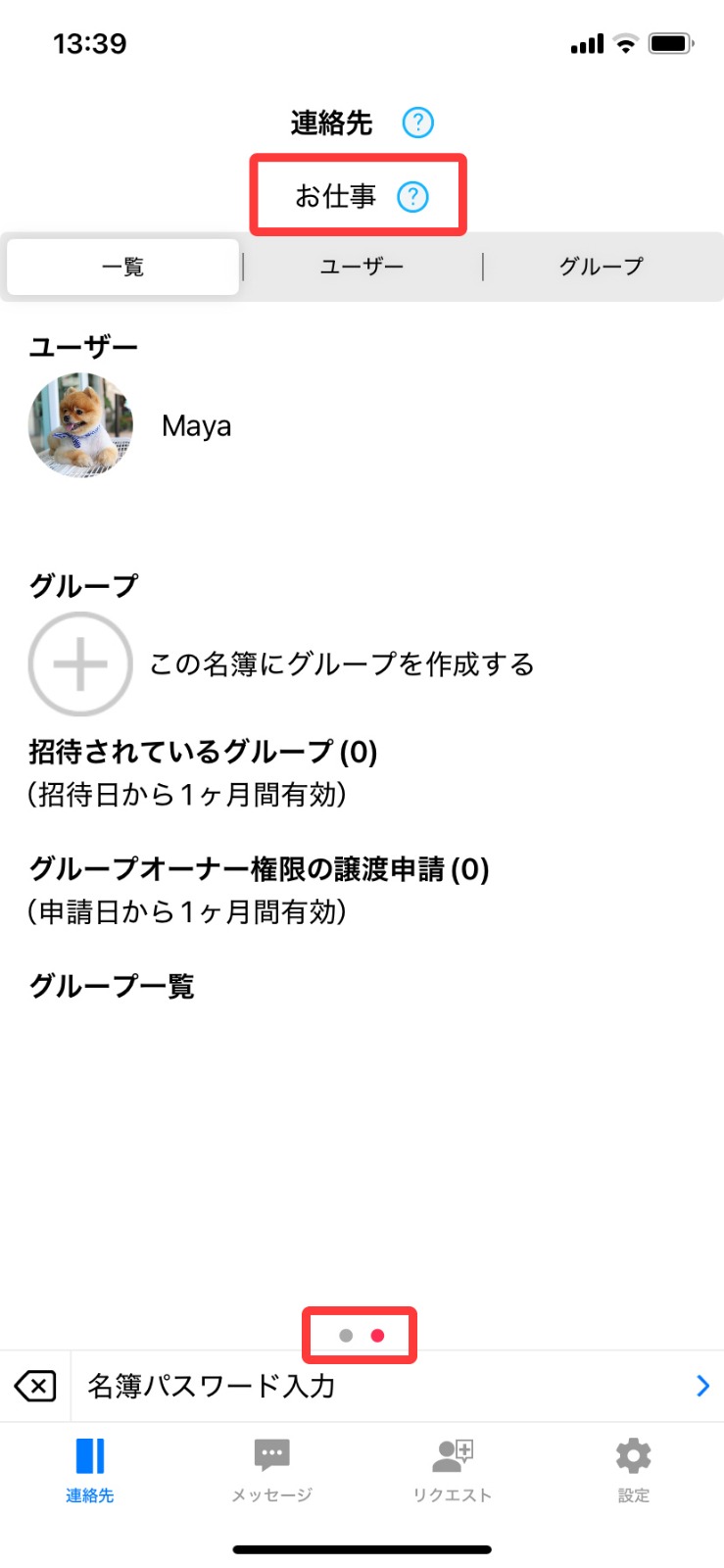Clear the roster password field
This screenshot has width=724, height=1568.
[x=35, y=1386]
